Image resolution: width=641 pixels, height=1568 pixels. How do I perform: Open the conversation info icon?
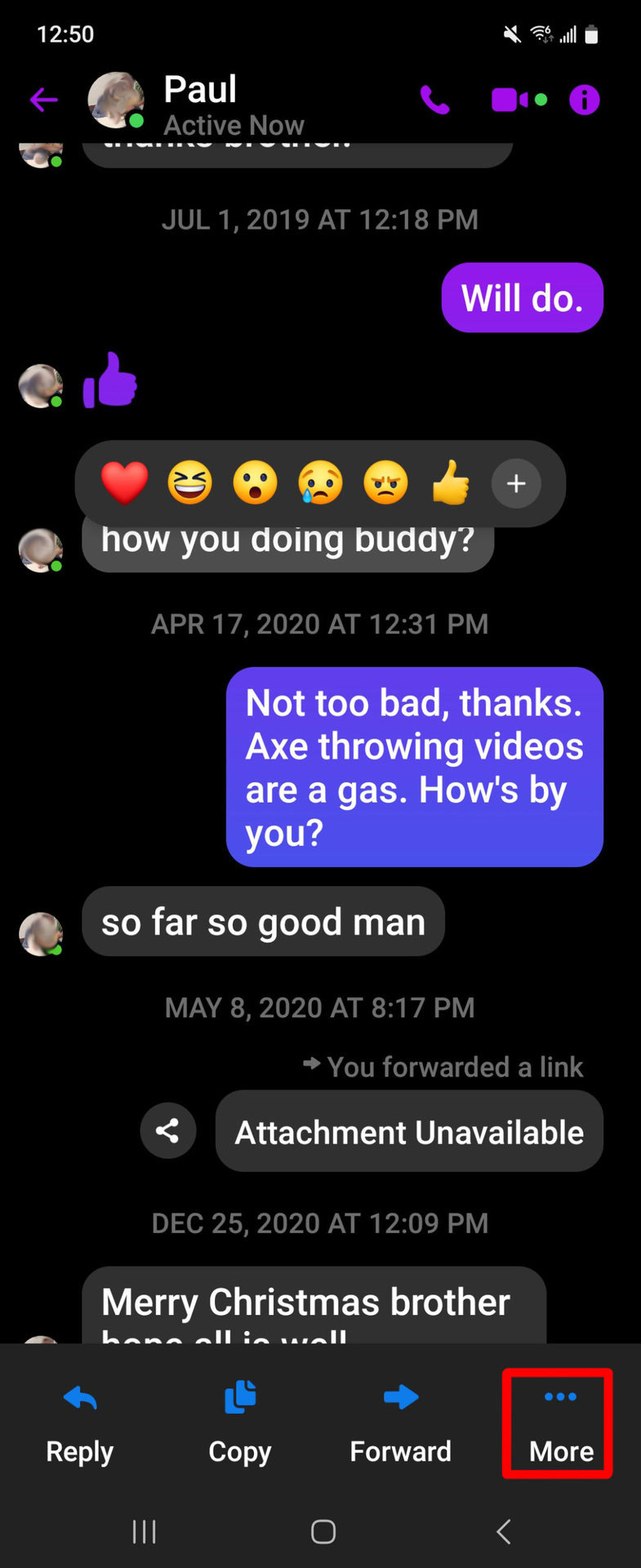pos(585,100)
